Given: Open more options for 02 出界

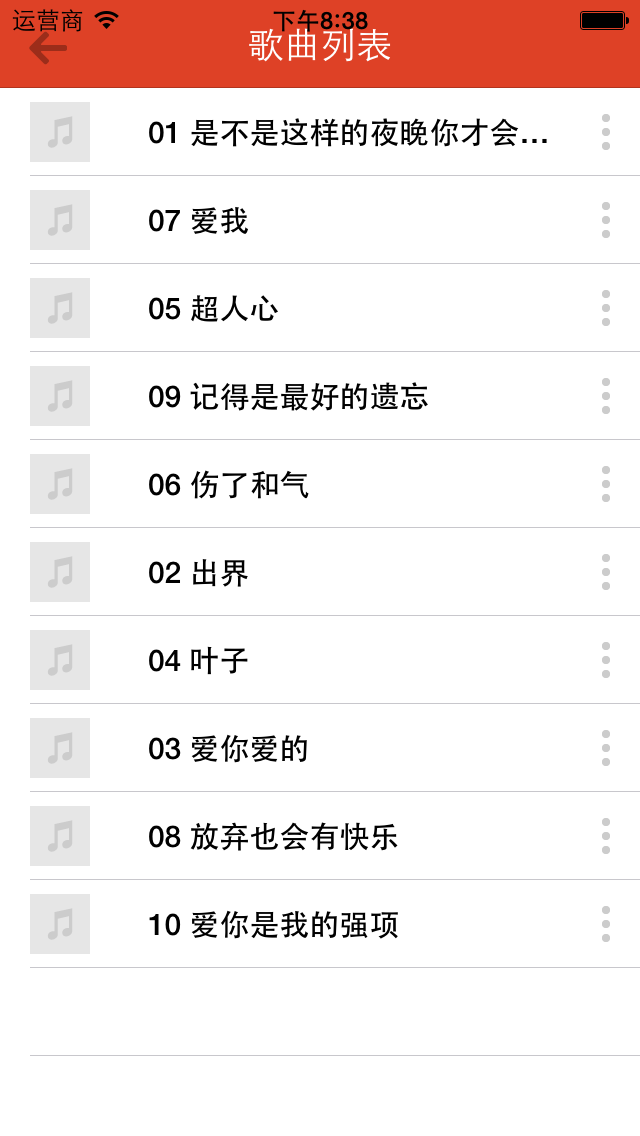Looking at the screenshot, I should tap(606, 572).
